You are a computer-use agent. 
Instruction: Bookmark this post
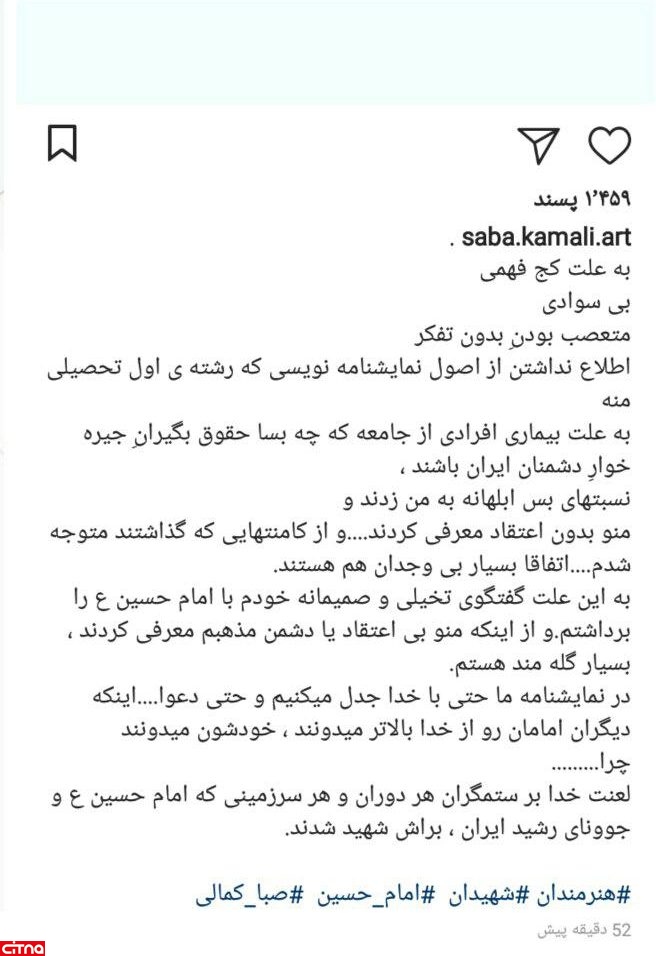point(62,145)
